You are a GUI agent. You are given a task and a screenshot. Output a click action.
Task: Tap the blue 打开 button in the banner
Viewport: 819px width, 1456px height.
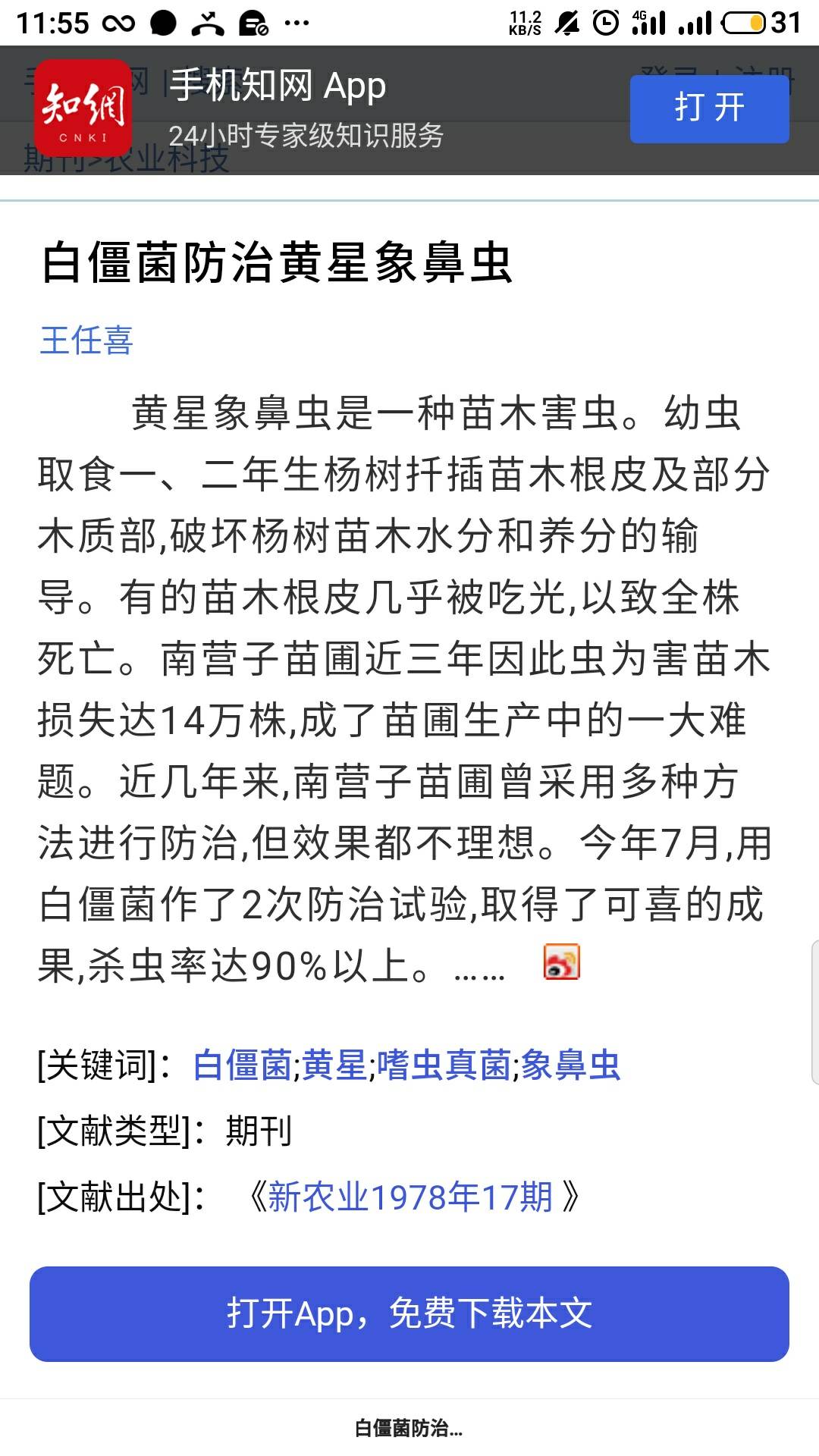coord(709,108)
